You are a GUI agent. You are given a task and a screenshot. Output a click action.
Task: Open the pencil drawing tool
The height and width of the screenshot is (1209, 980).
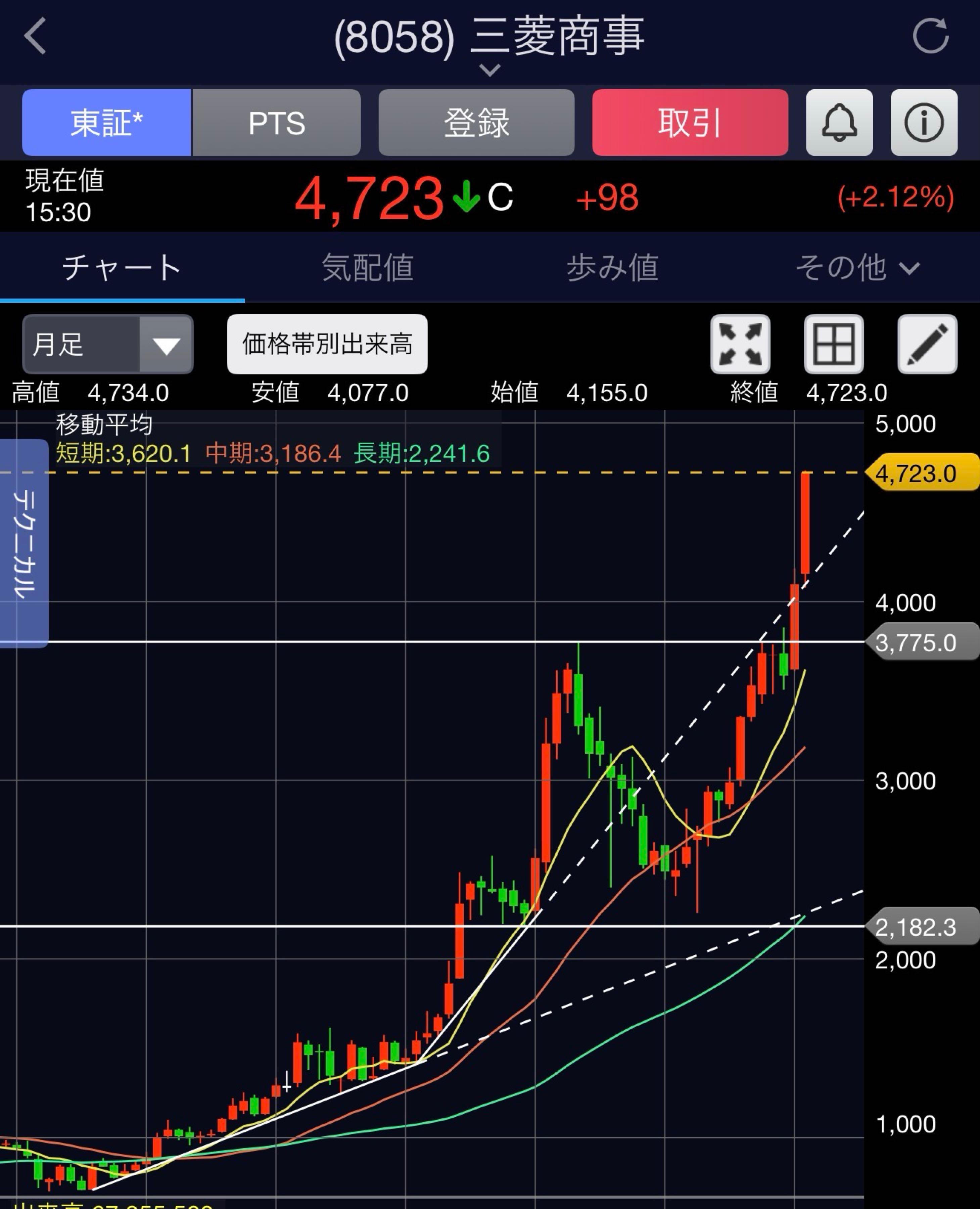927,344
